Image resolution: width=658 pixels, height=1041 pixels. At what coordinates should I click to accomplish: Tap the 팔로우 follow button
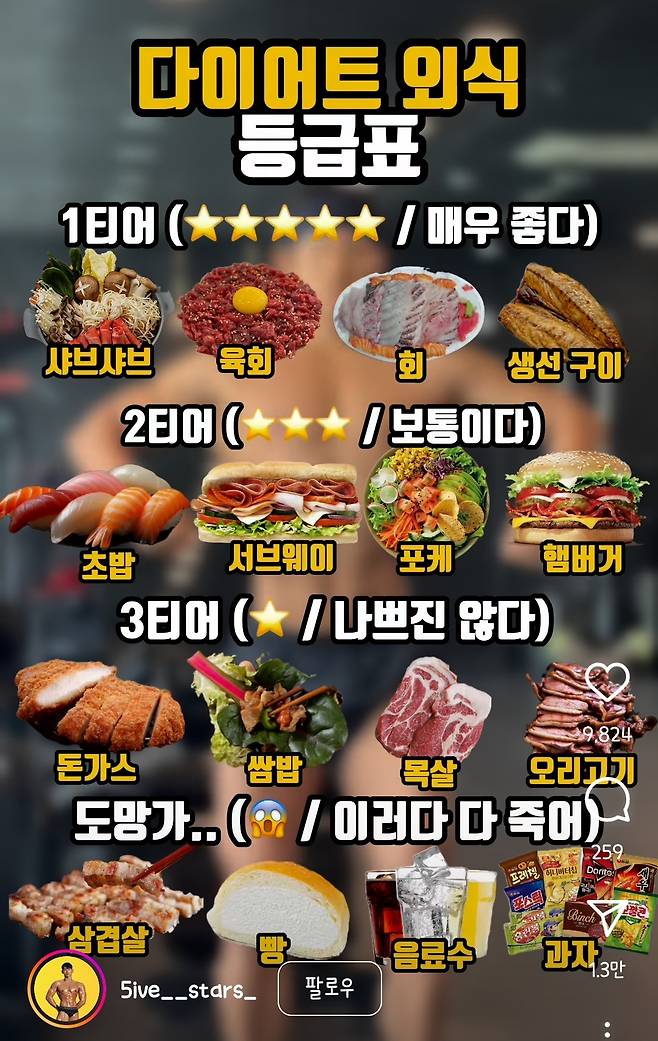[329, 988]
